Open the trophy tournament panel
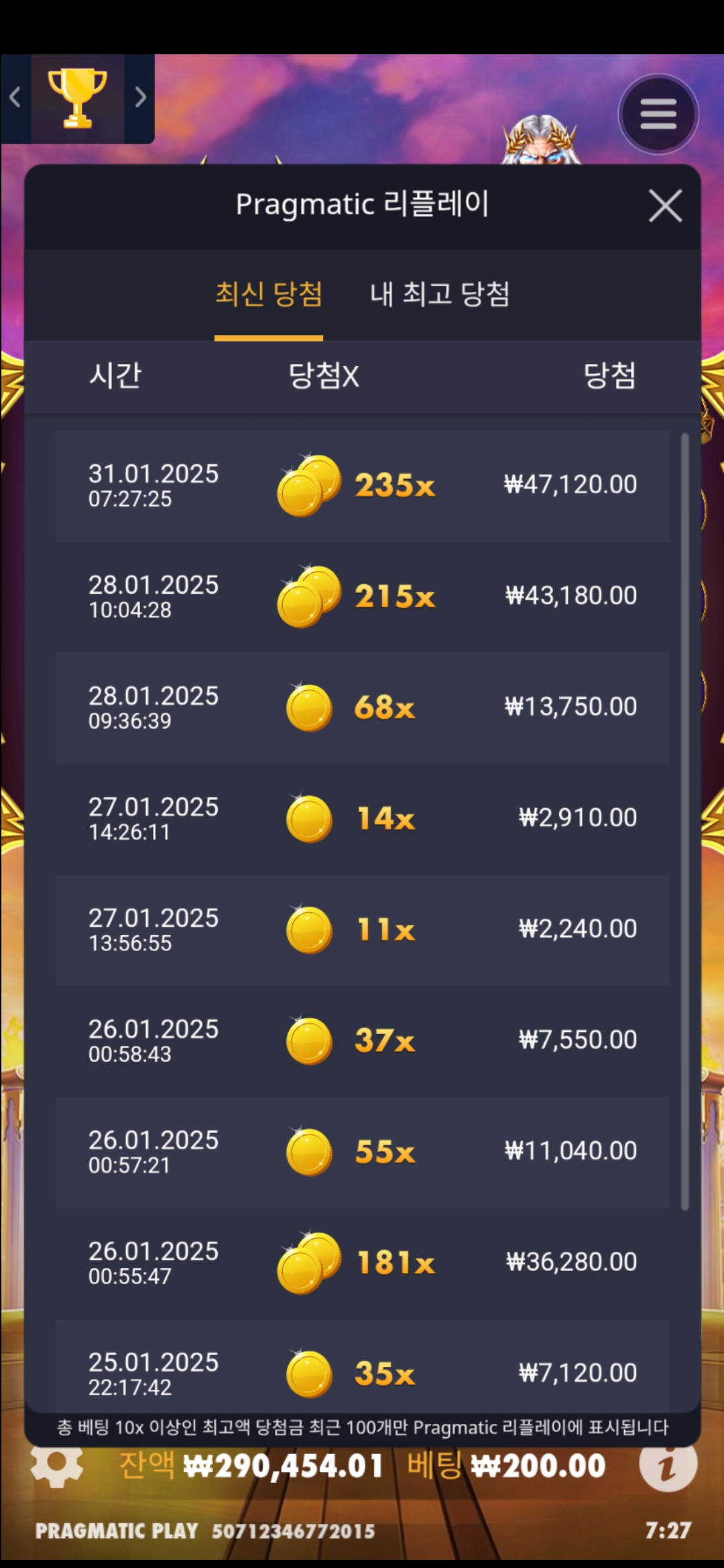This screenshot has width=724, height=1568. 77,98
